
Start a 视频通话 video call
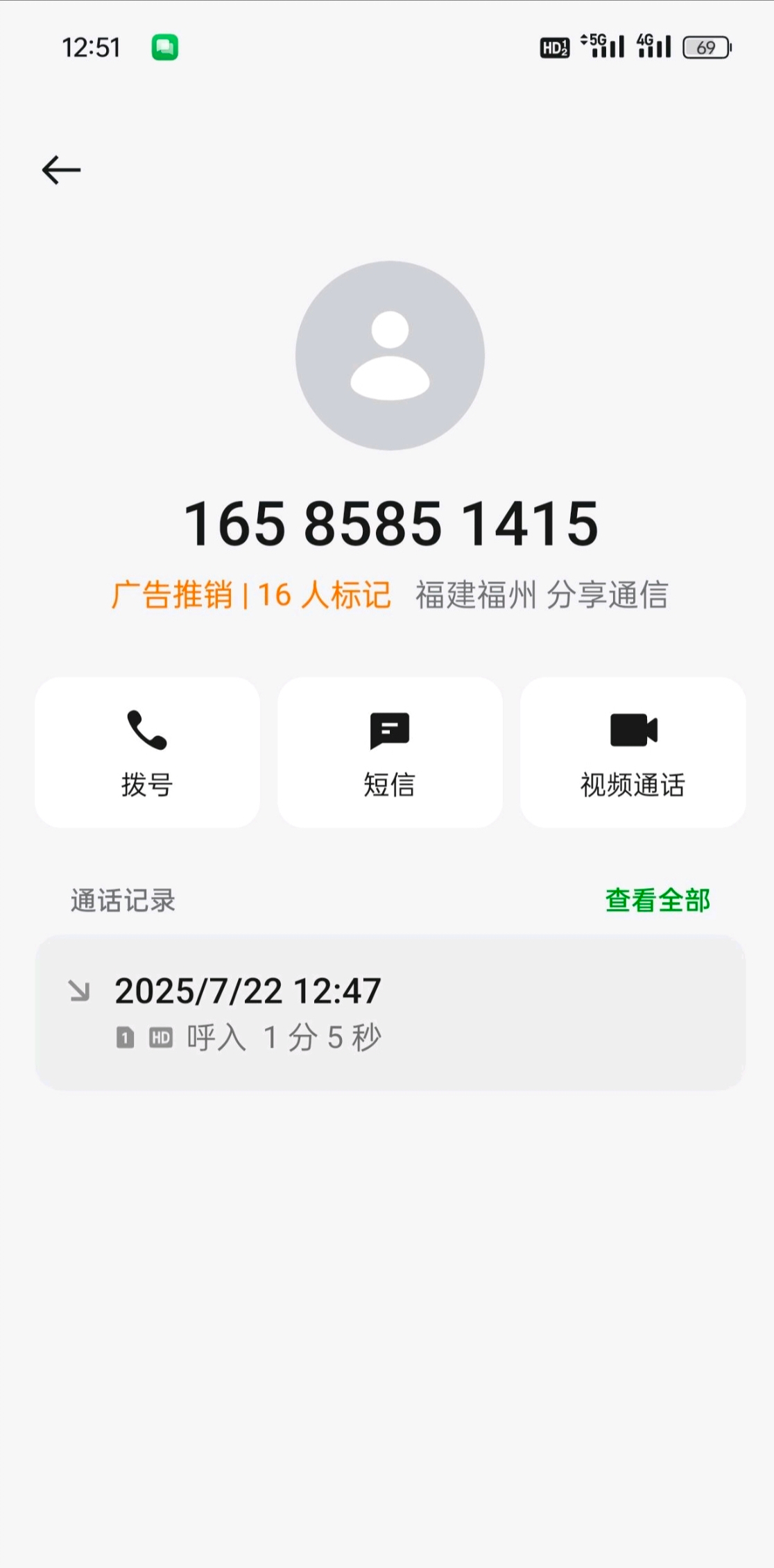point(633,752)
